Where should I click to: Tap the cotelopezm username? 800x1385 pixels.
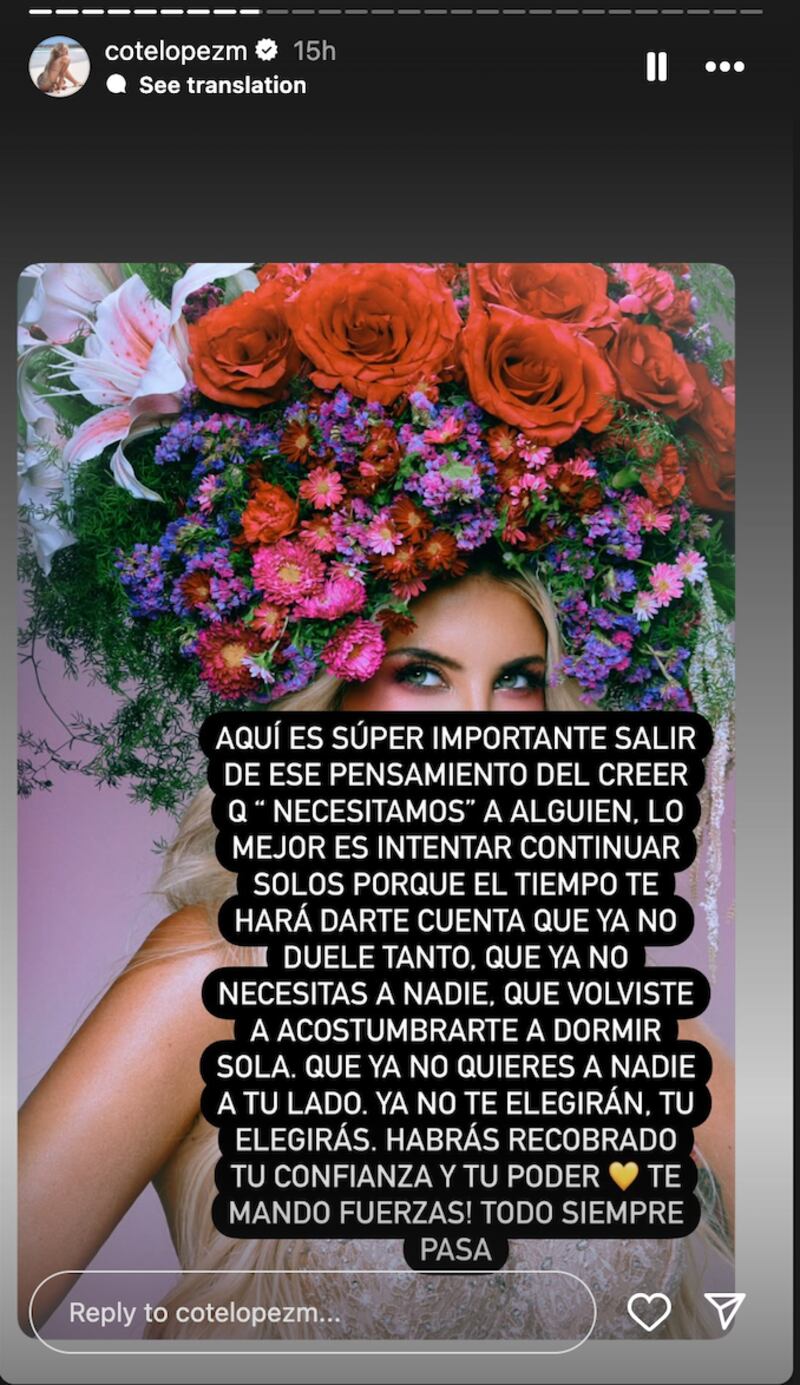(175, 51)
